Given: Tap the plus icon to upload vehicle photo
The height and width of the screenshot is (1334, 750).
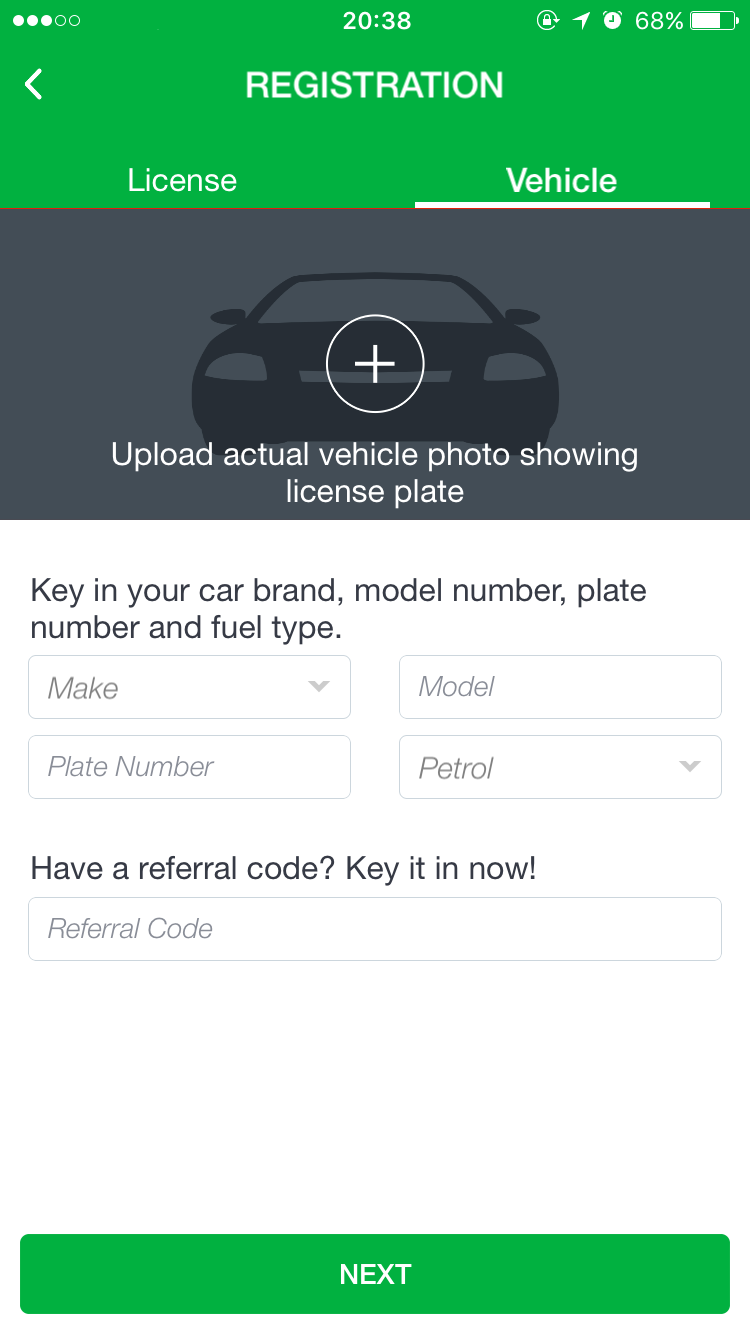Looking at the screenshot, I should coord(375,364).
